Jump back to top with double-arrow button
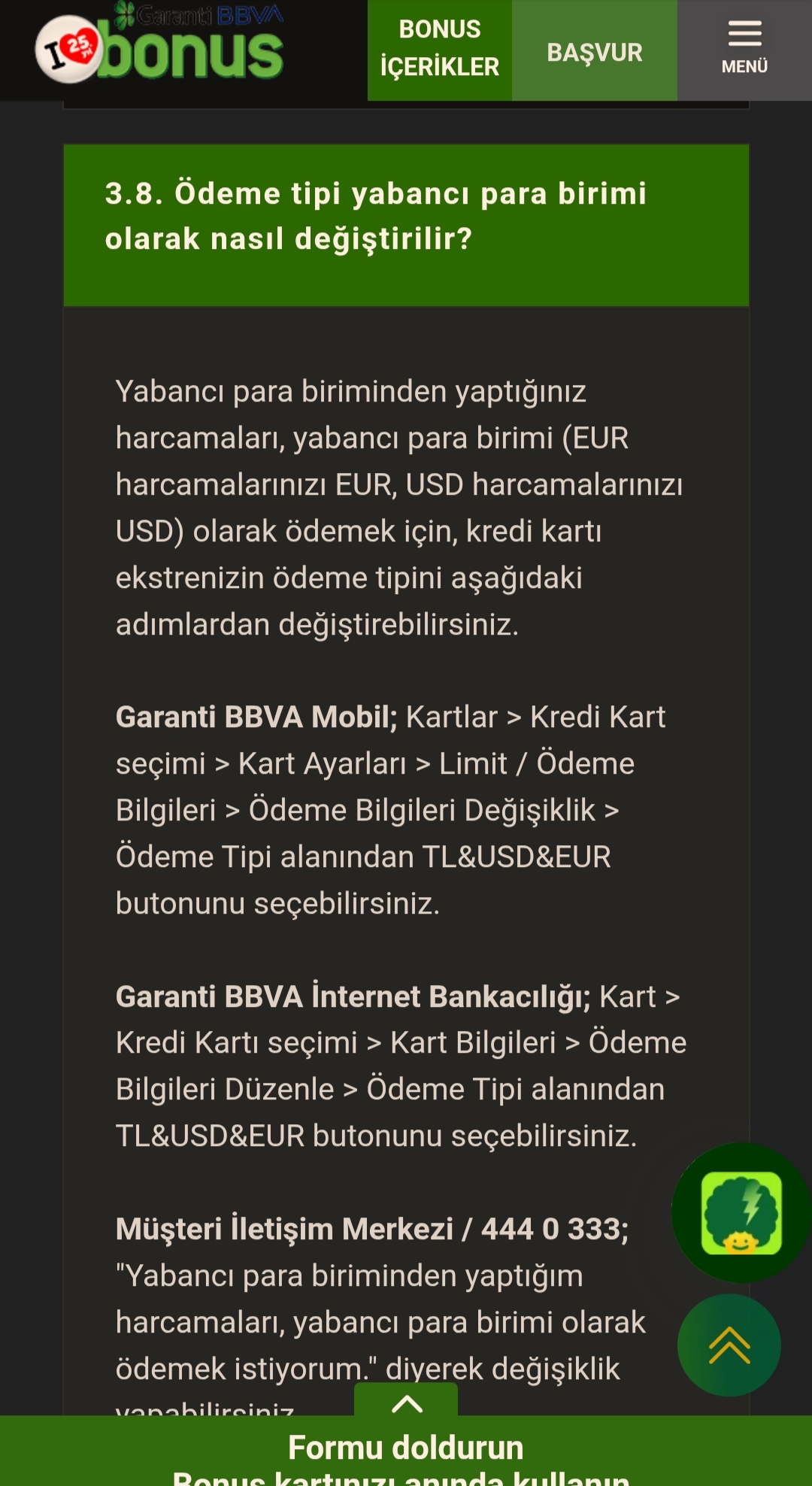The height and width of the screenshot is (1486, 812). coord(729,1345)
